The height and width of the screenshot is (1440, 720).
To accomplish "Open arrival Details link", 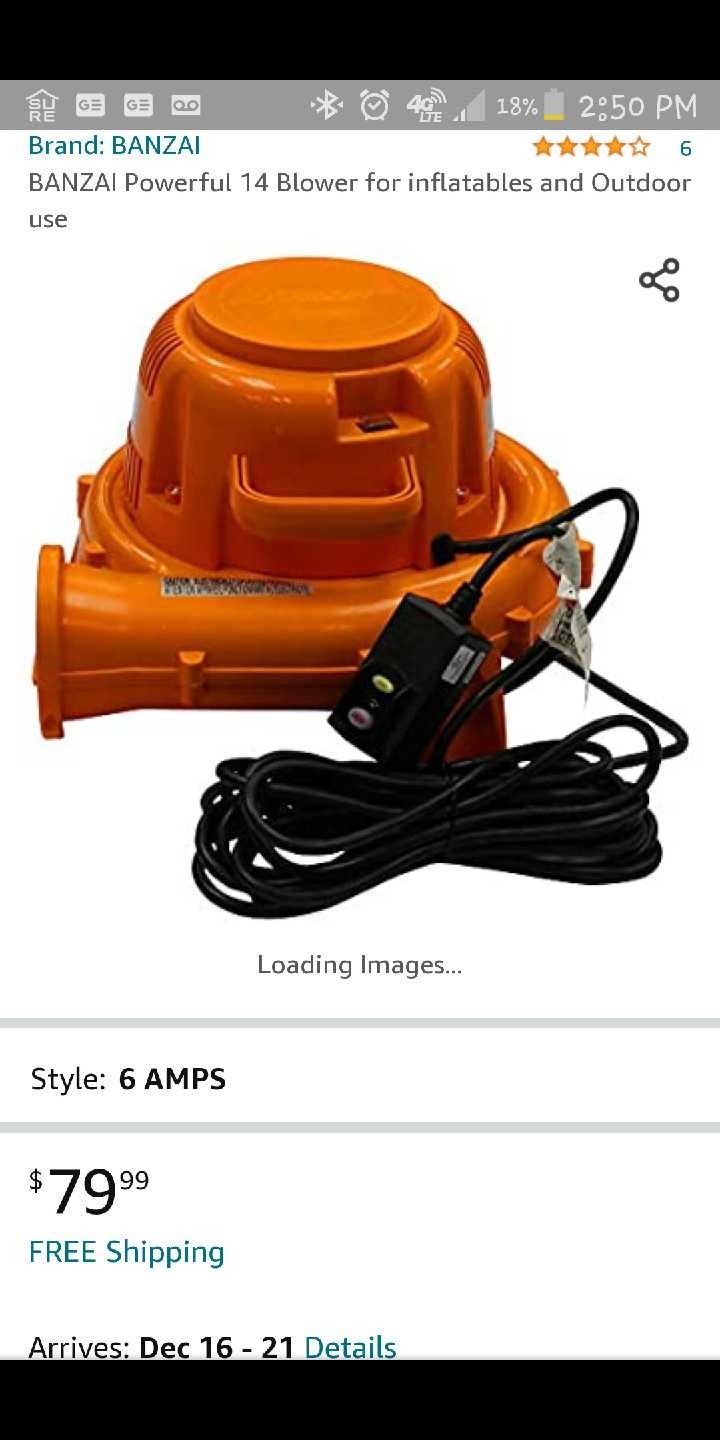I will [350, 1347].
